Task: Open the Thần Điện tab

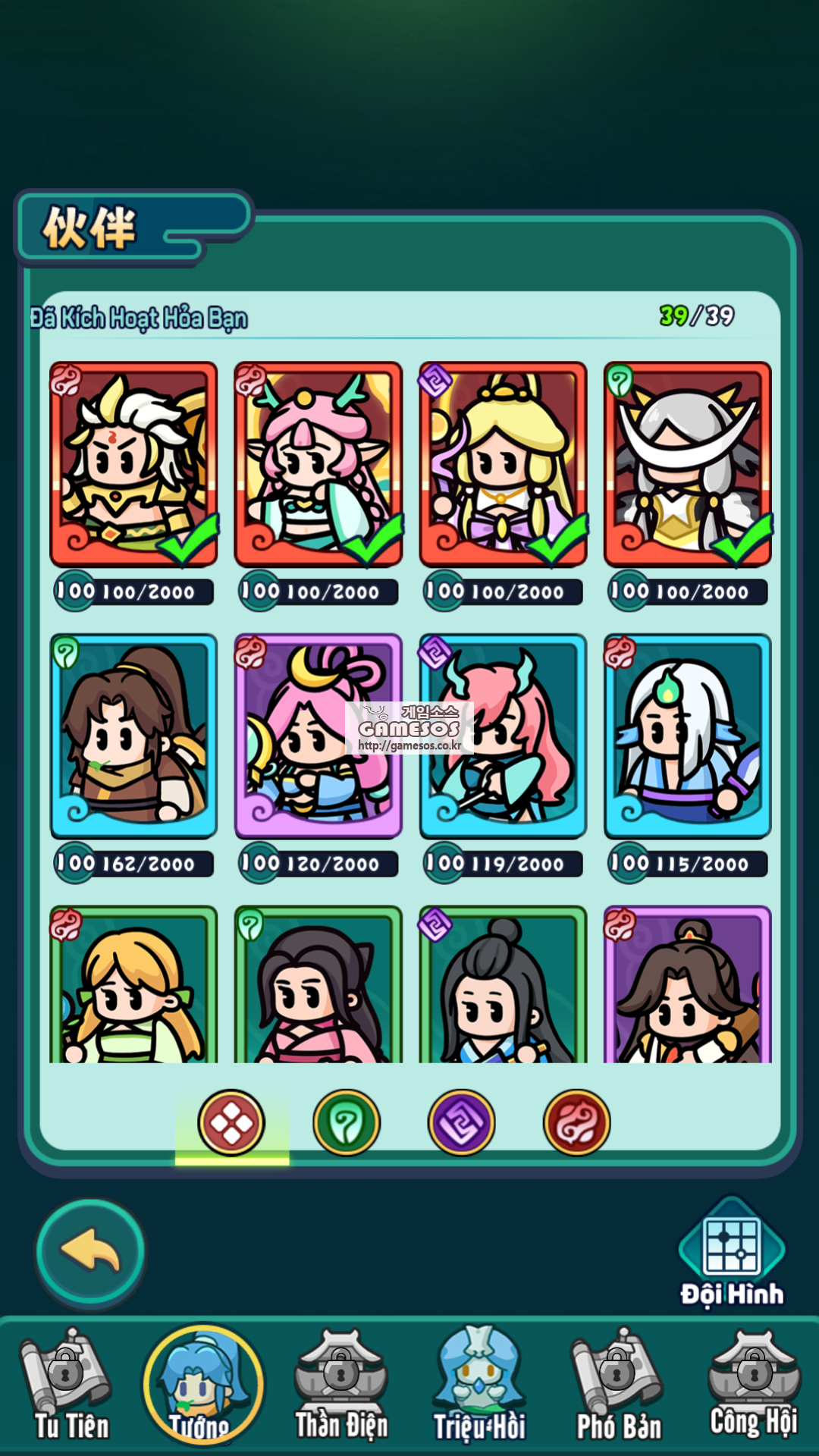Action: pos(341,1388)
